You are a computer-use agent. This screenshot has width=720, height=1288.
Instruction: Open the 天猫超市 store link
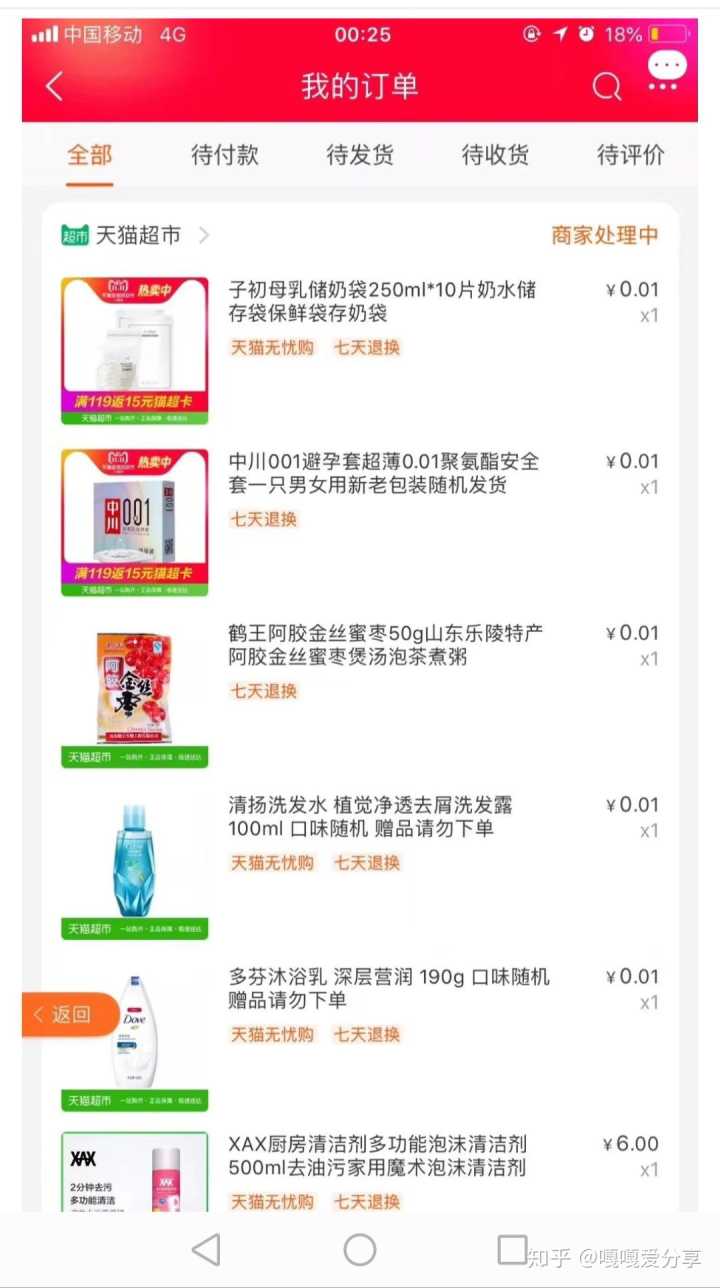136,236
